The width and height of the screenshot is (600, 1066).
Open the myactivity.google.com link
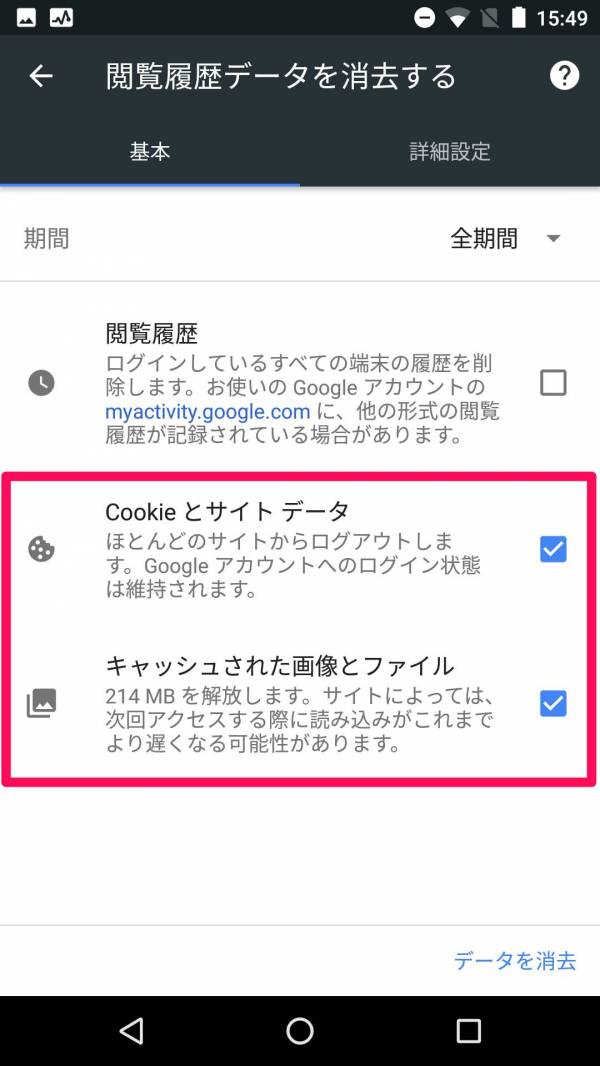pyautogui.click(x=208, y=411)
